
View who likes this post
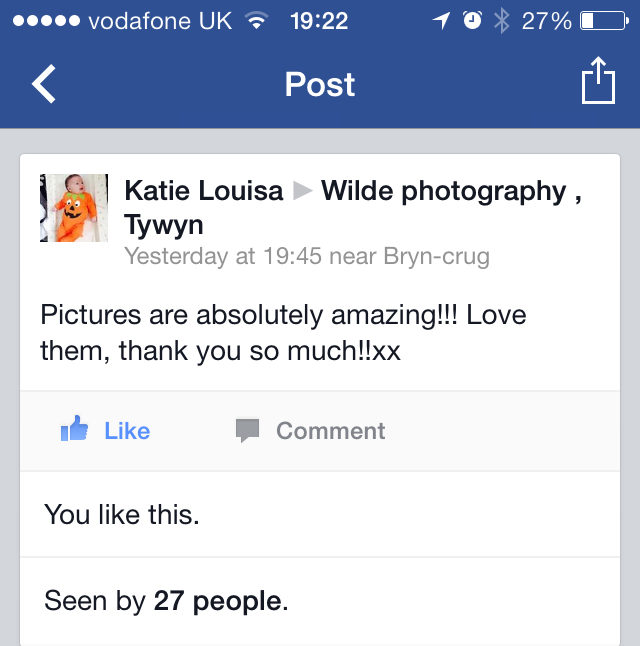pyautogui.click(x=121, y=515)
